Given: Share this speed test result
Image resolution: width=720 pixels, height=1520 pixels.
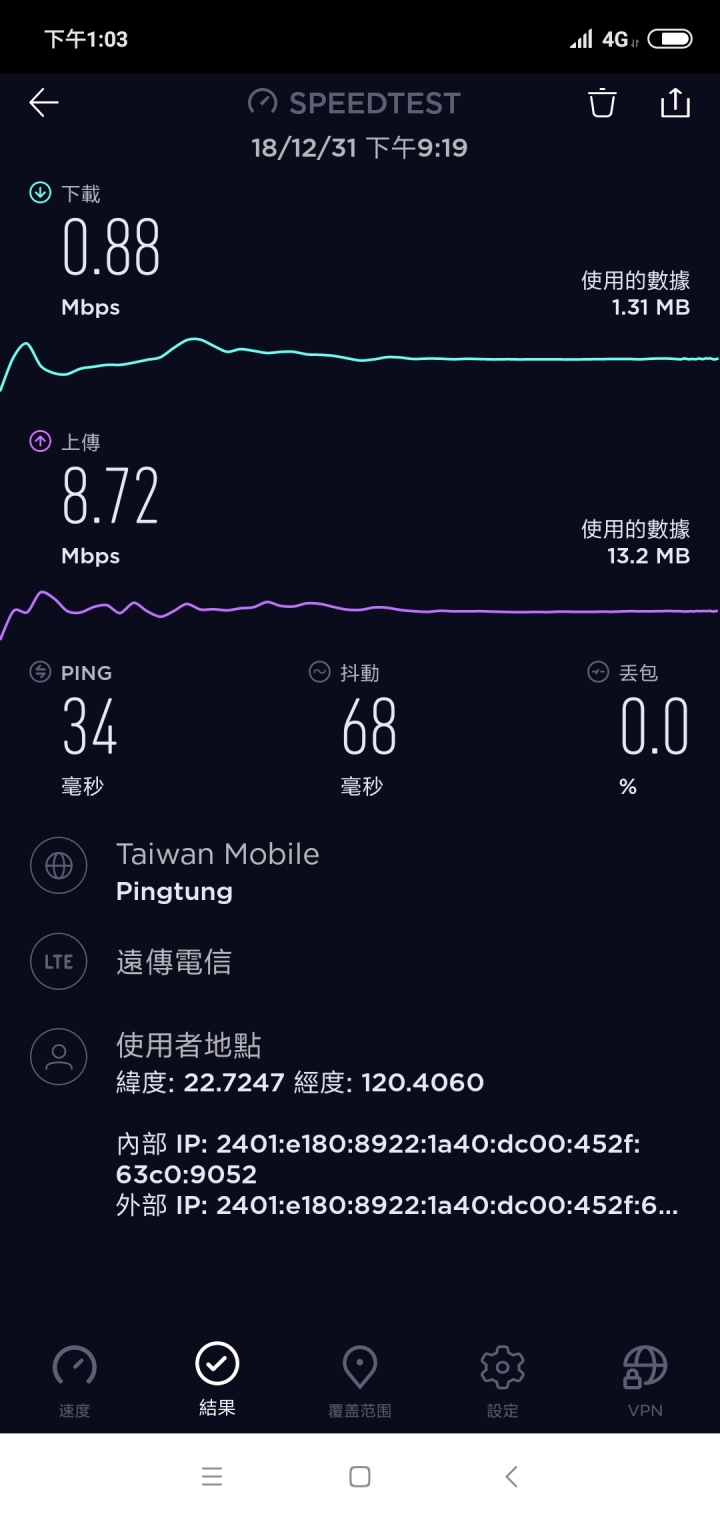Looking at the screenshot, I should [x=675, y=102].
